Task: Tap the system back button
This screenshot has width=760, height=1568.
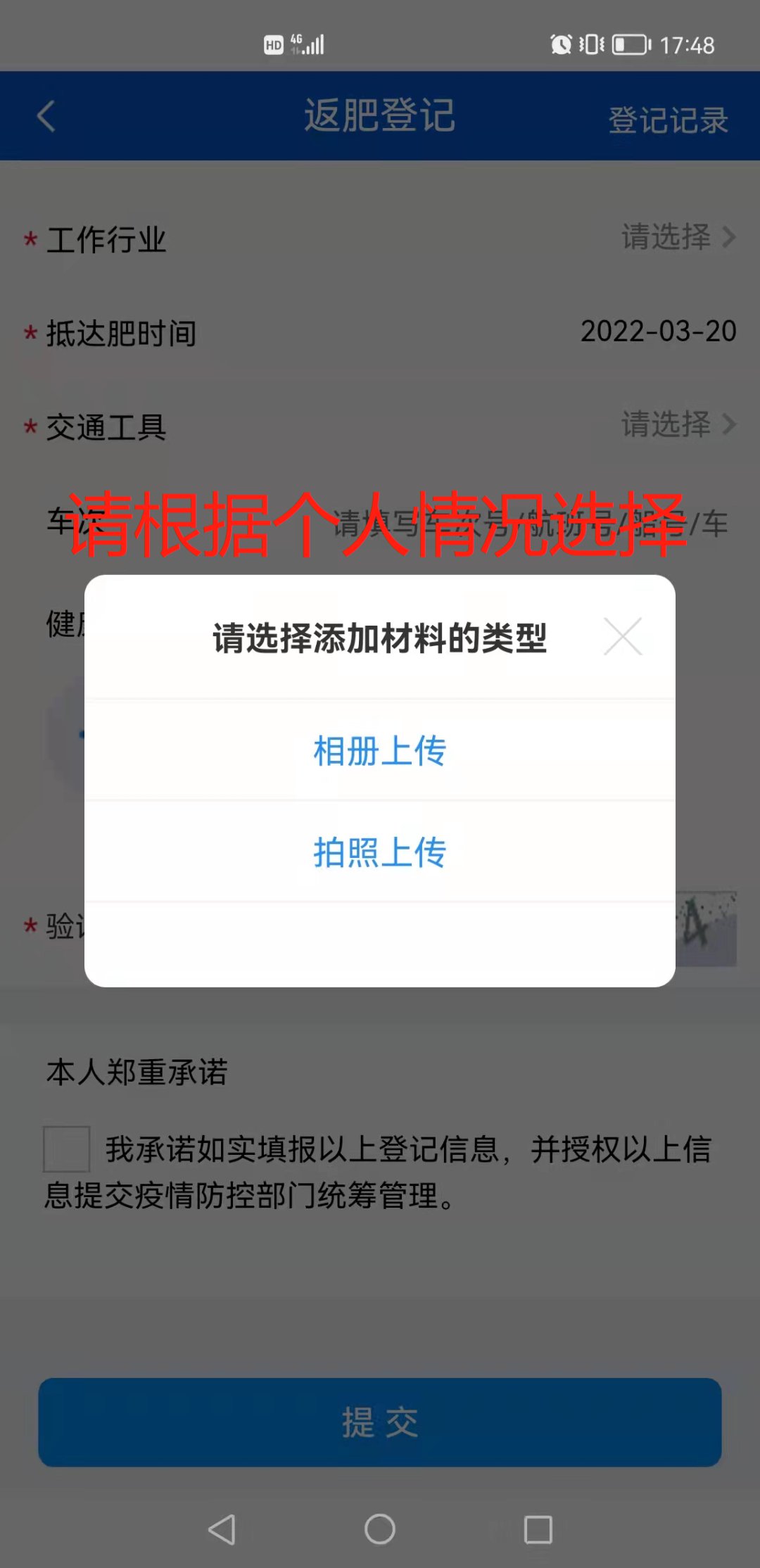Action: (x=222, y=1529)
